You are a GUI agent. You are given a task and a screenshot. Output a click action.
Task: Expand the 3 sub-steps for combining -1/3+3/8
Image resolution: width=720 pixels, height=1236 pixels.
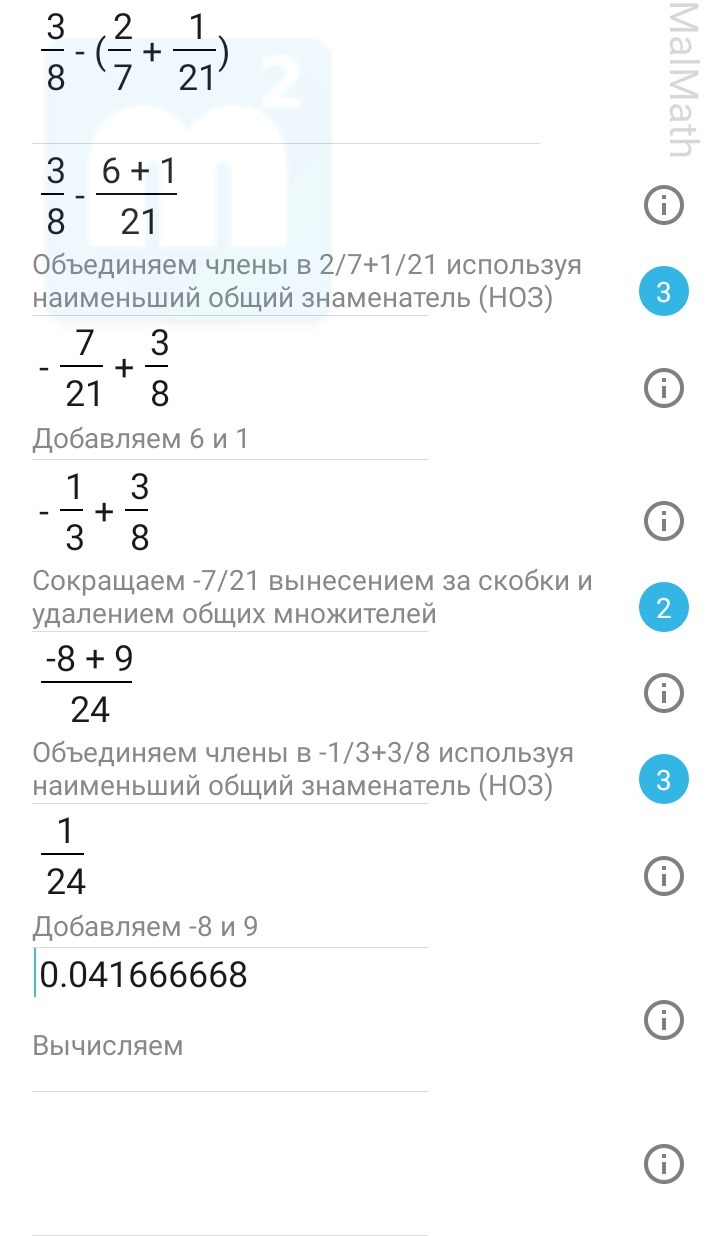click(663, 780)
